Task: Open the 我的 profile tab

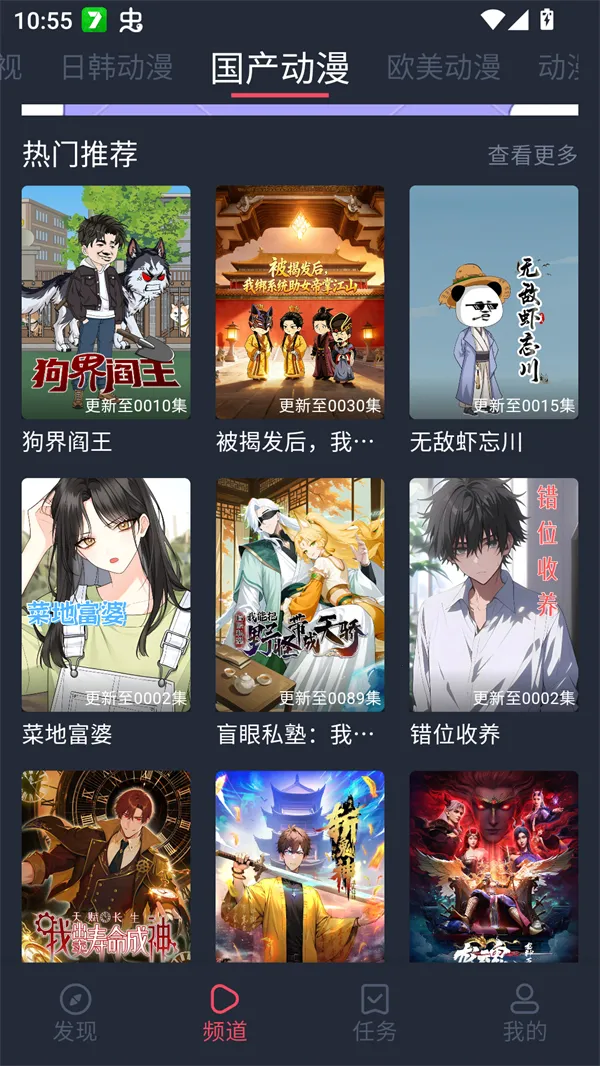Action: tap(525, 1012)
